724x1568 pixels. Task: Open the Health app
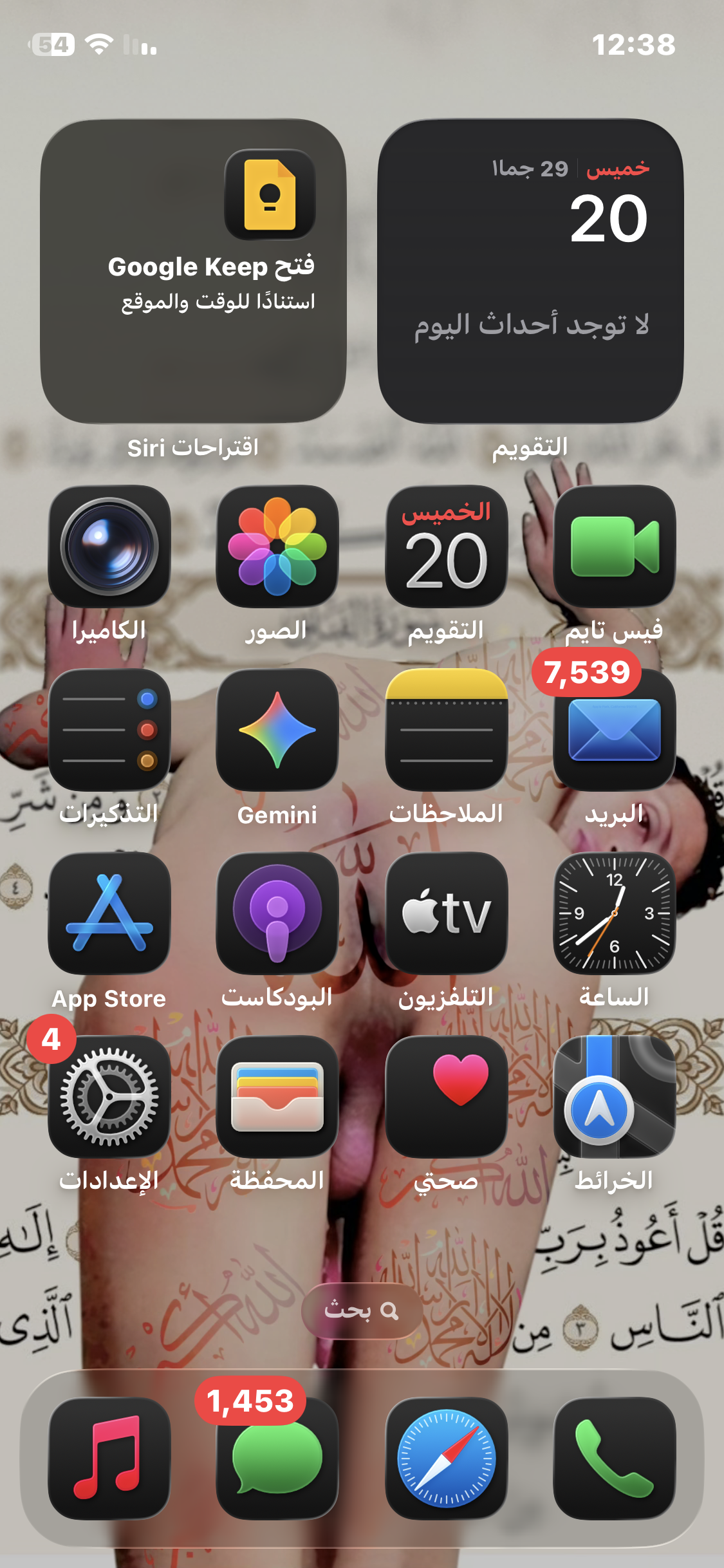446,1096
